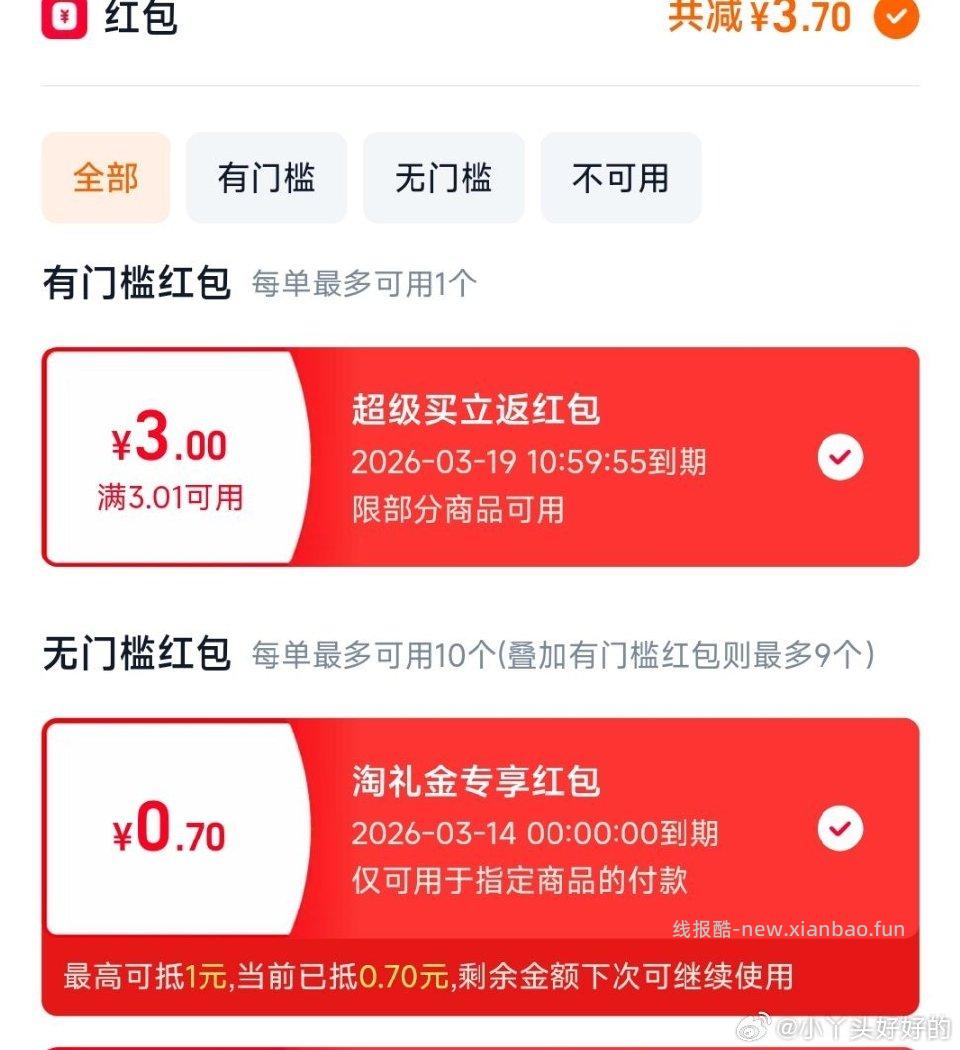Click the white checkmark on 淘礼金专享红包 card
This screenshot has width=960, height=1050.
point(840,829)
